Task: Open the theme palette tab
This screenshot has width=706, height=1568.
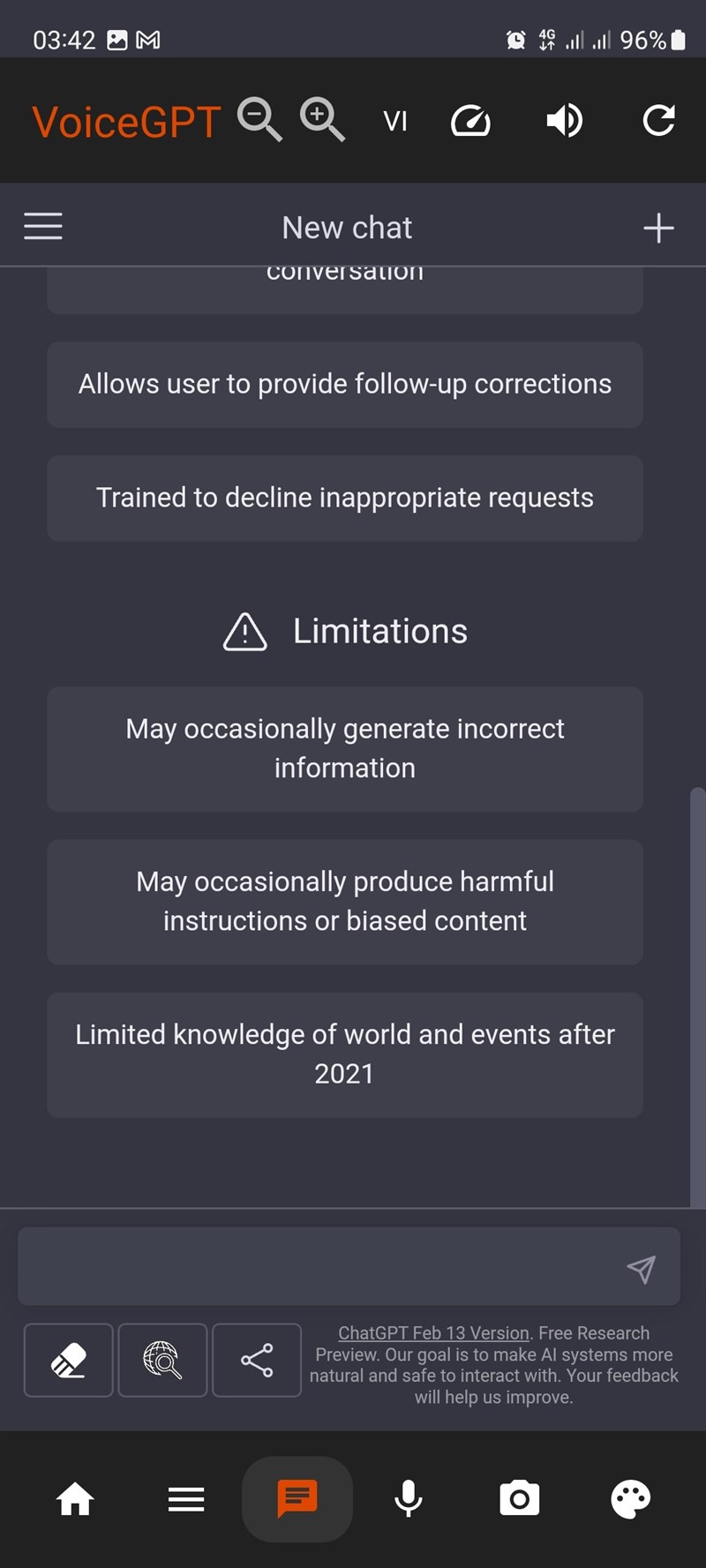Action: [x=630, y=1498]
